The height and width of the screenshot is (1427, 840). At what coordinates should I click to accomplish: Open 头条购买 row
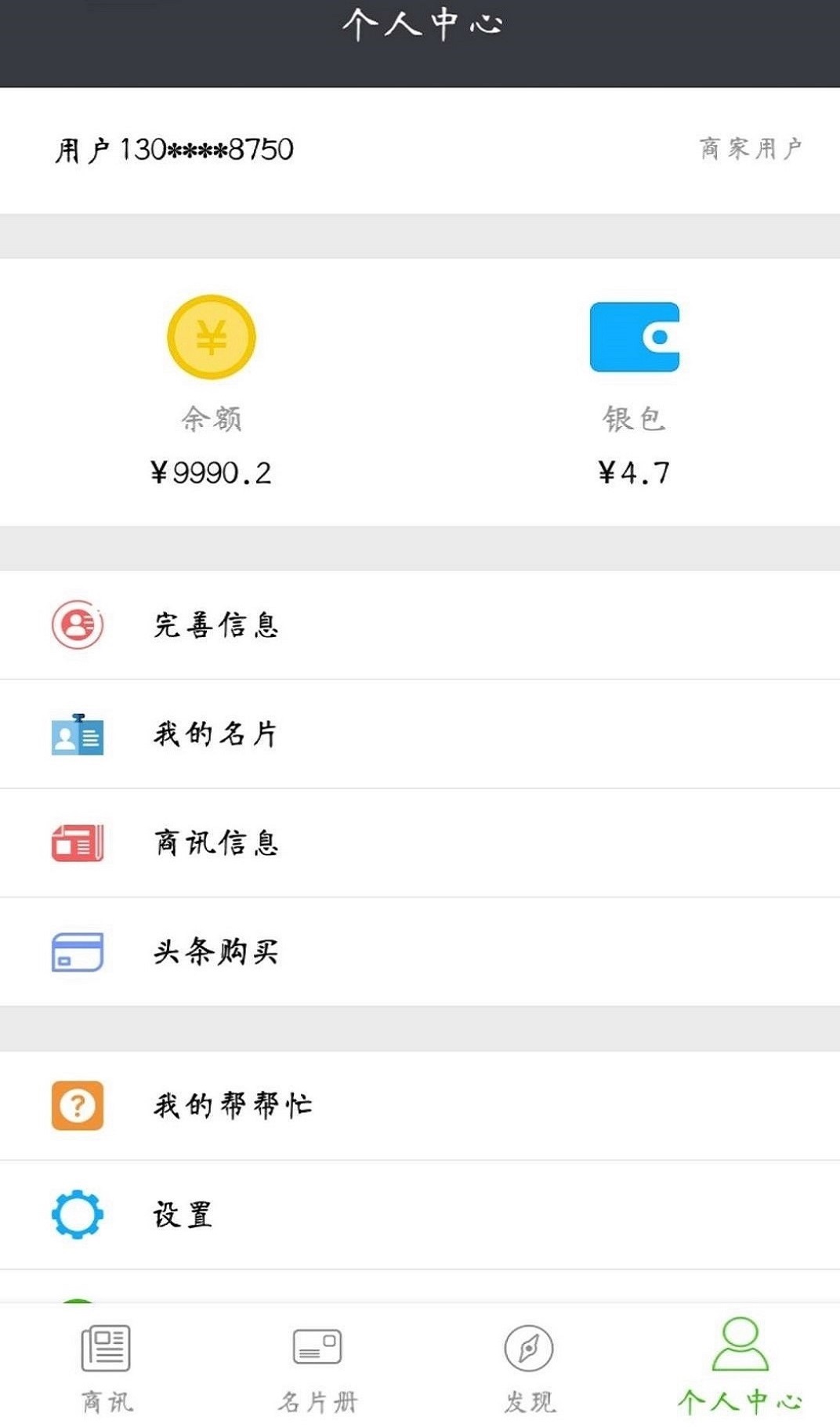click(216, 951)
